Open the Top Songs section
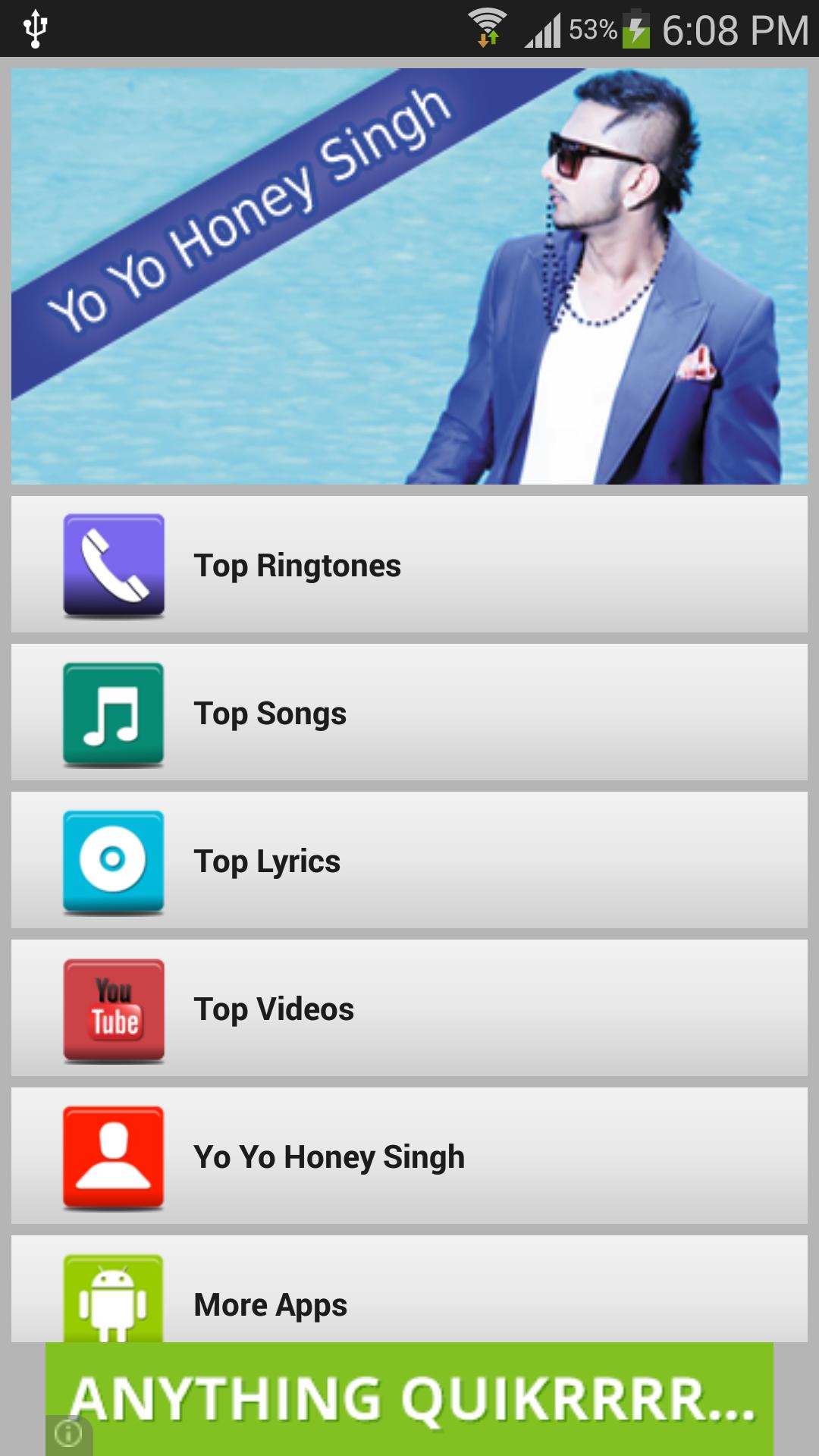 [409, 713]
